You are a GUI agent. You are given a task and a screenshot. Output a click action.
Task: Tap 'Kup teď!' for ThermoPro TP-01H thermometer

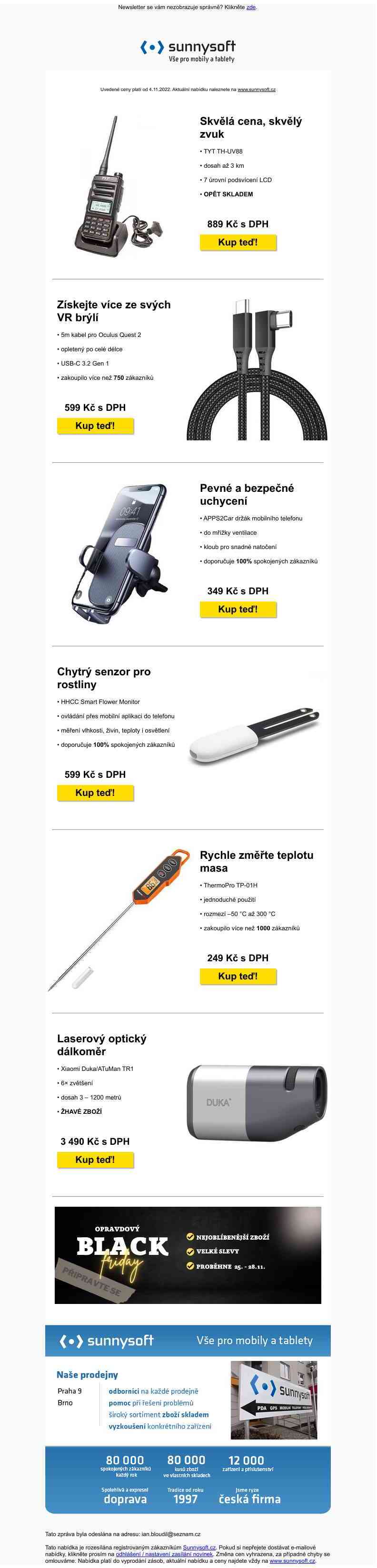pos(238,976)
